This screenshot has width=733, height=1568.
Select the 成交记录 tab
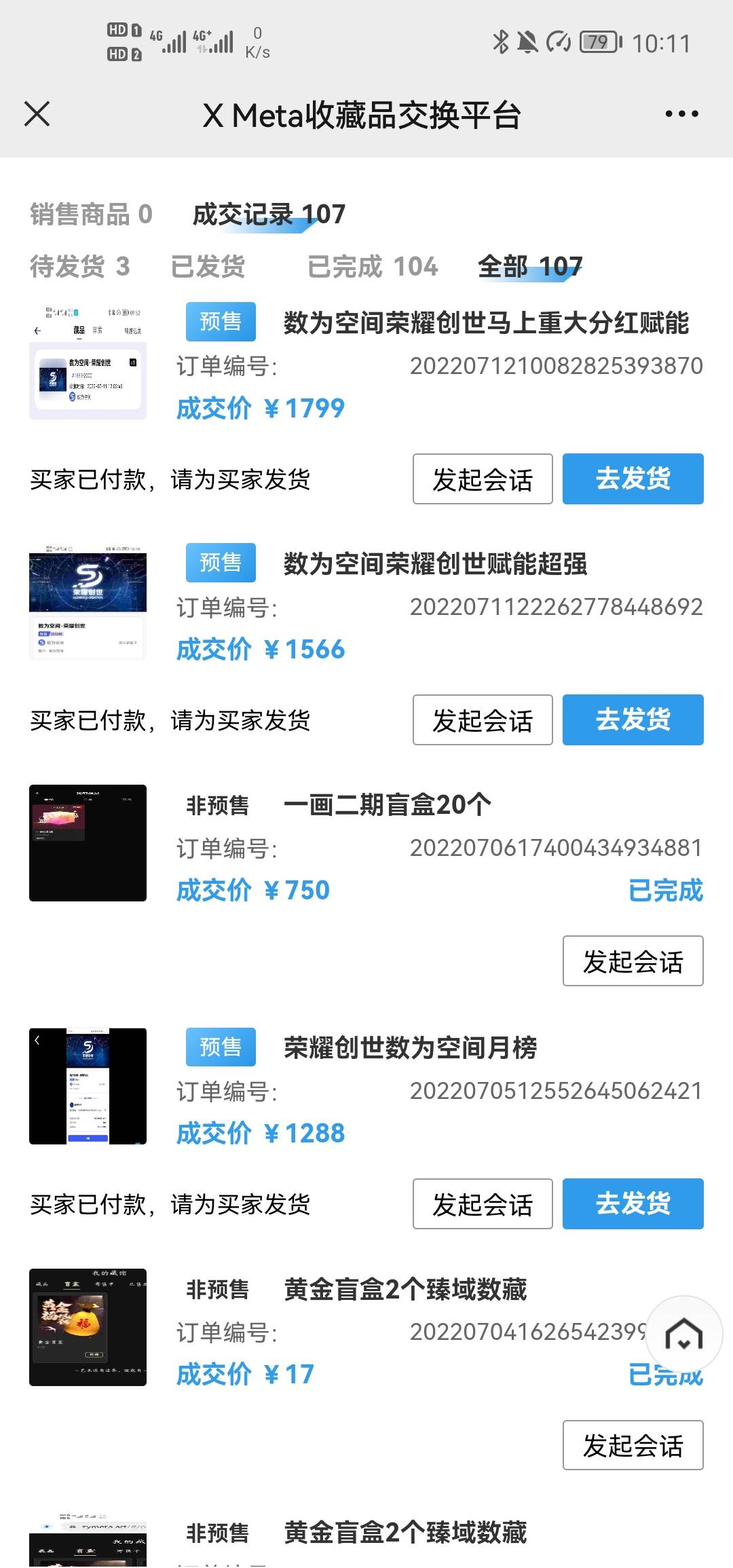269,214
